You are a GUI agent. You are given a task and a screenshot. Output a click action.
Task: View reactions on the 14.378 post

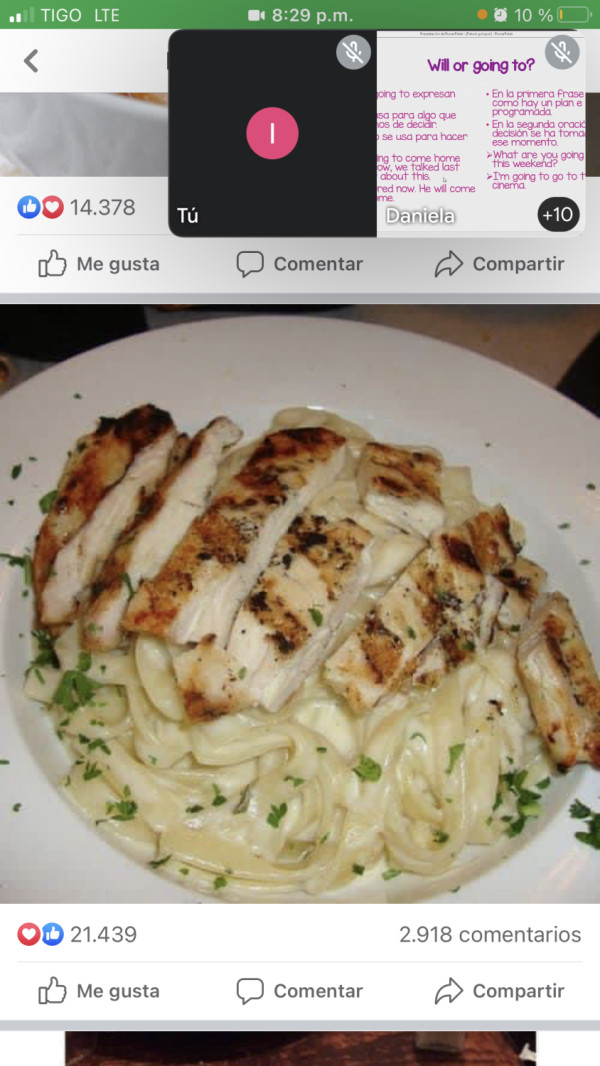(76, 208)
